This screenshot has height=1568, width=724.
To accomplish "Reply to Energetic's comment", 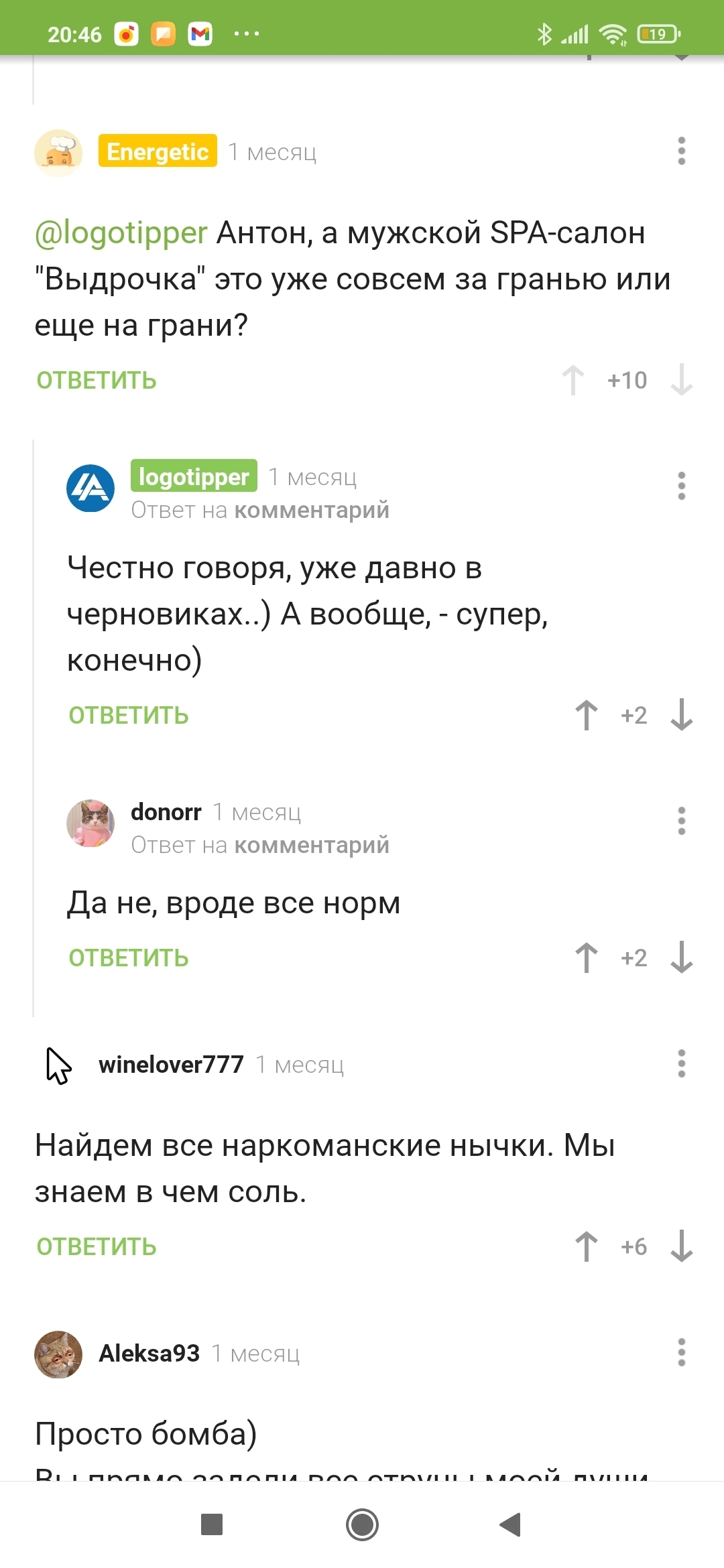I will point(97,381).
